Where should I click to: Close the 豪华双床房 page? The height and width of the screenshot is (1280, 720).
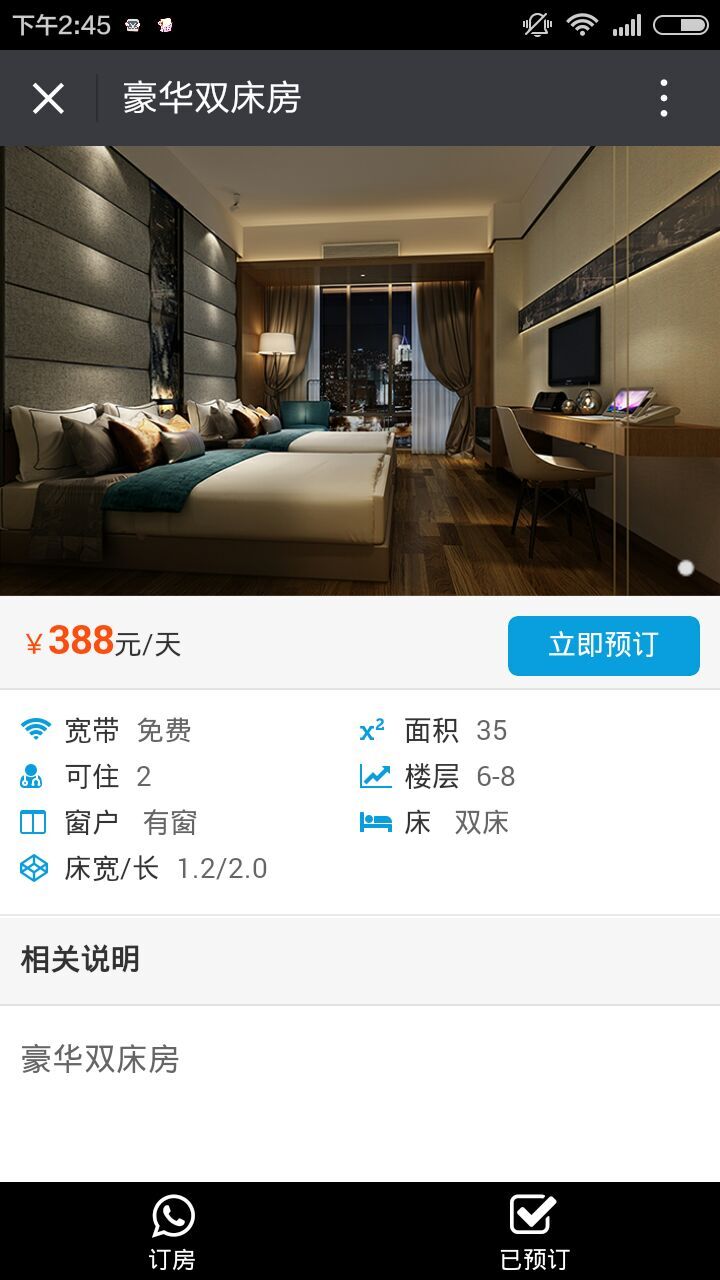pos(48,98)
